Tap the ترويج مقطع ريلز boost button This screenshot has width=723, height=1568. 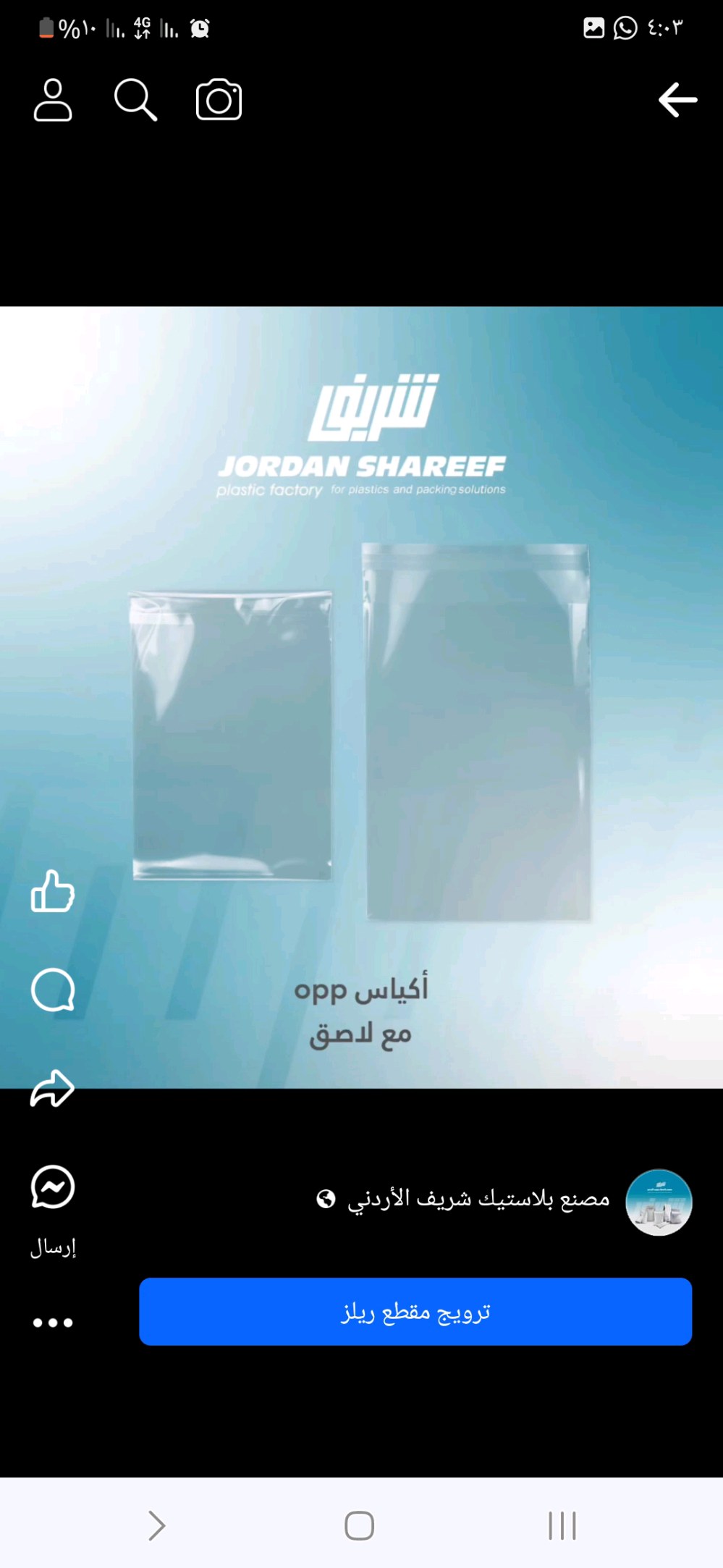415,1312
